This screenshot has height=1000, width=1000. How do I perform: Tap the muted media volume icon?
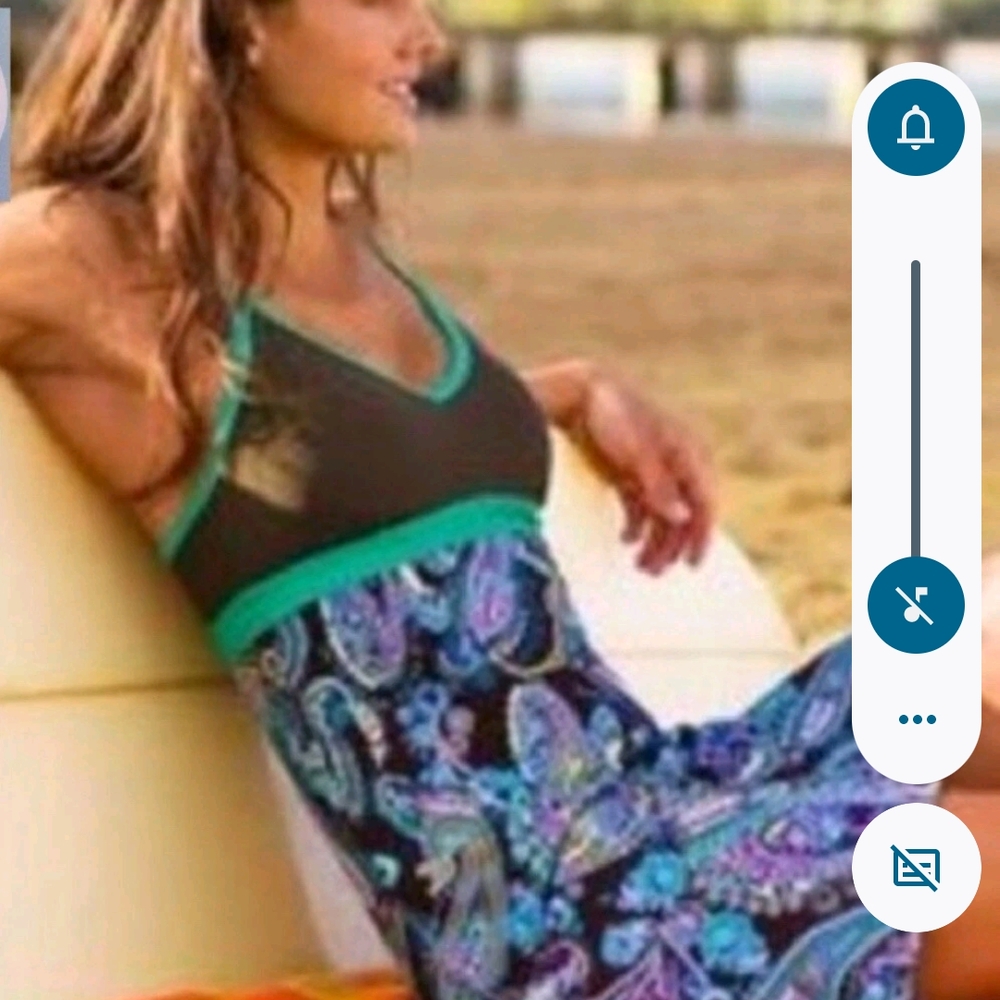915,605
